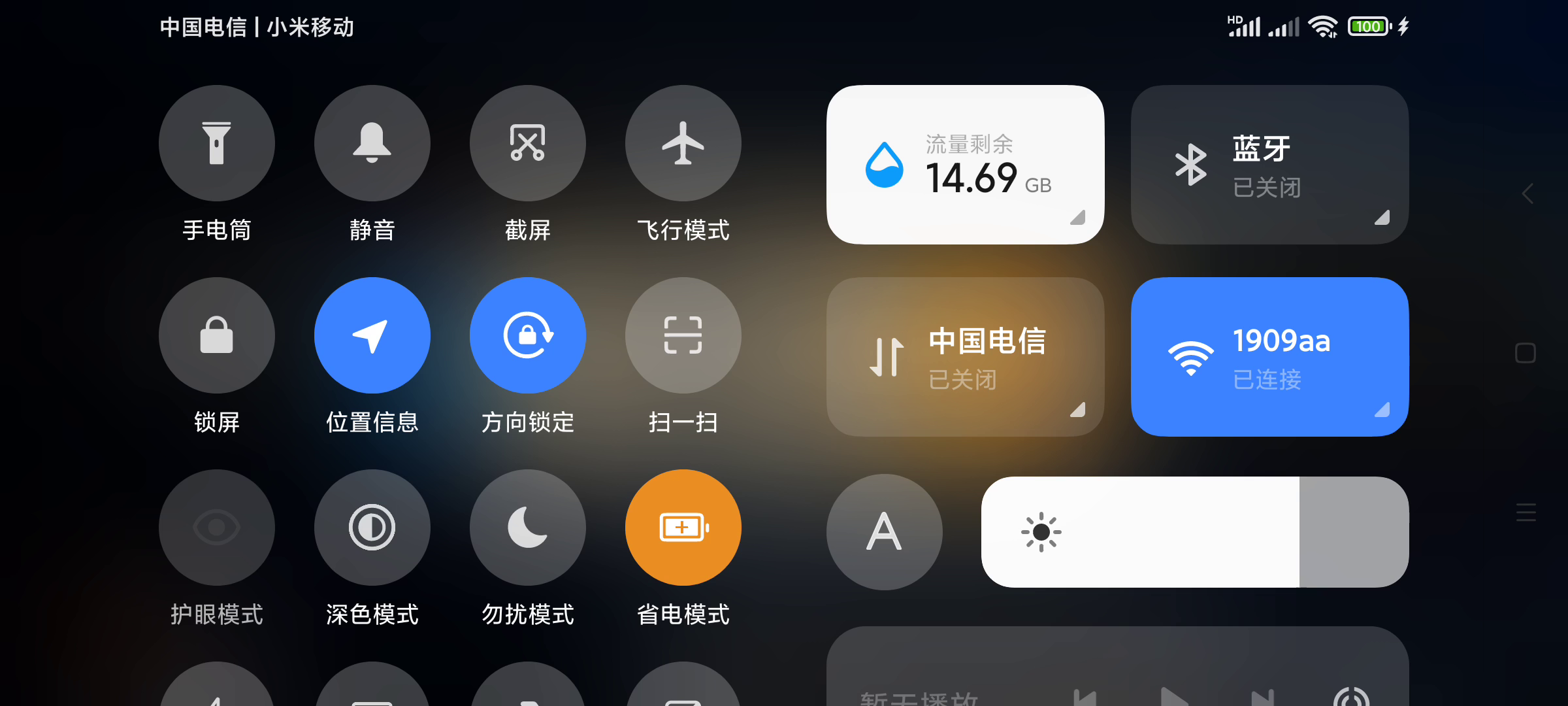The height and width of the screenshot is (706, 1568).
Task: Toggle eye protection mode (护眼模式)
Action: [216, 528]
